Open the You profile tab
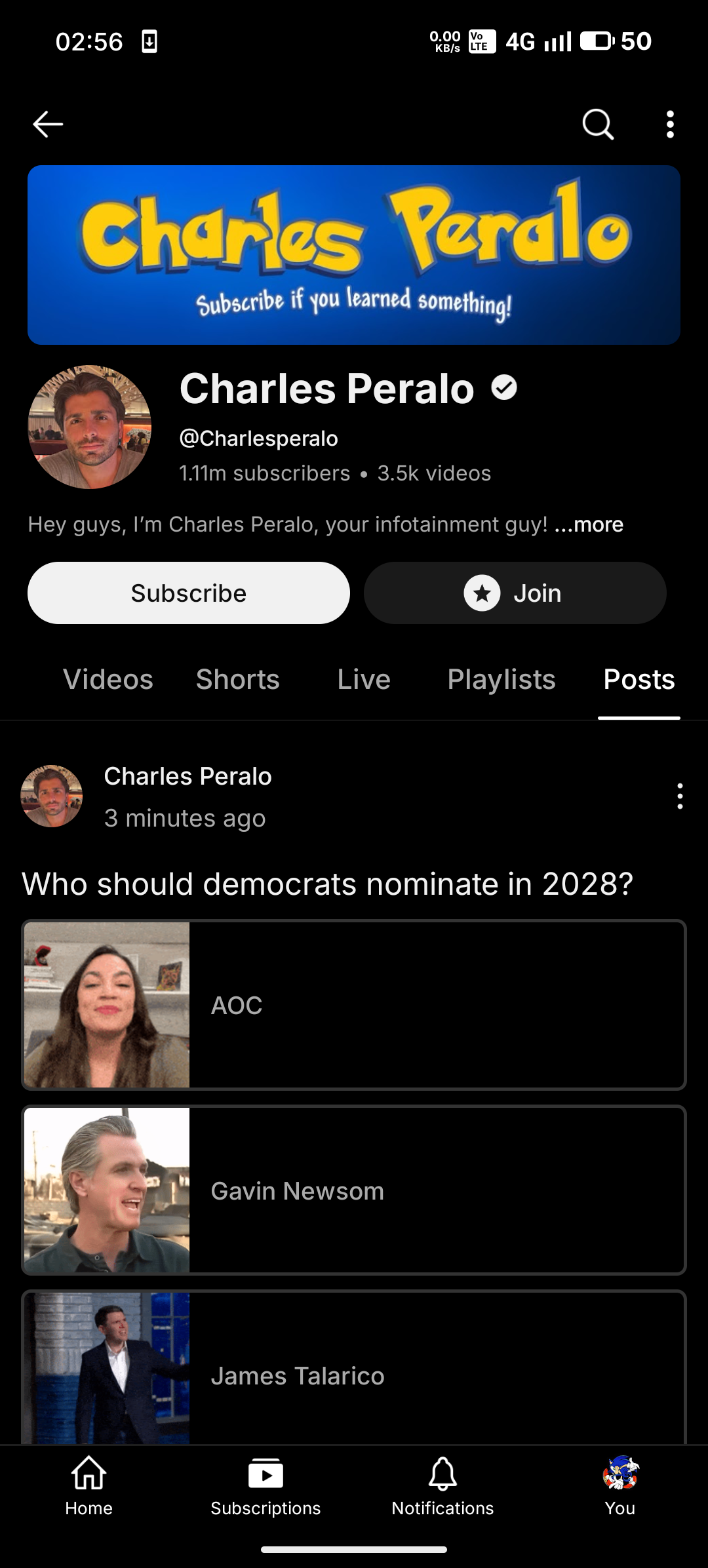This screenshot has width=708, height=1568. pyautogui.click(x=619, y=1485)
